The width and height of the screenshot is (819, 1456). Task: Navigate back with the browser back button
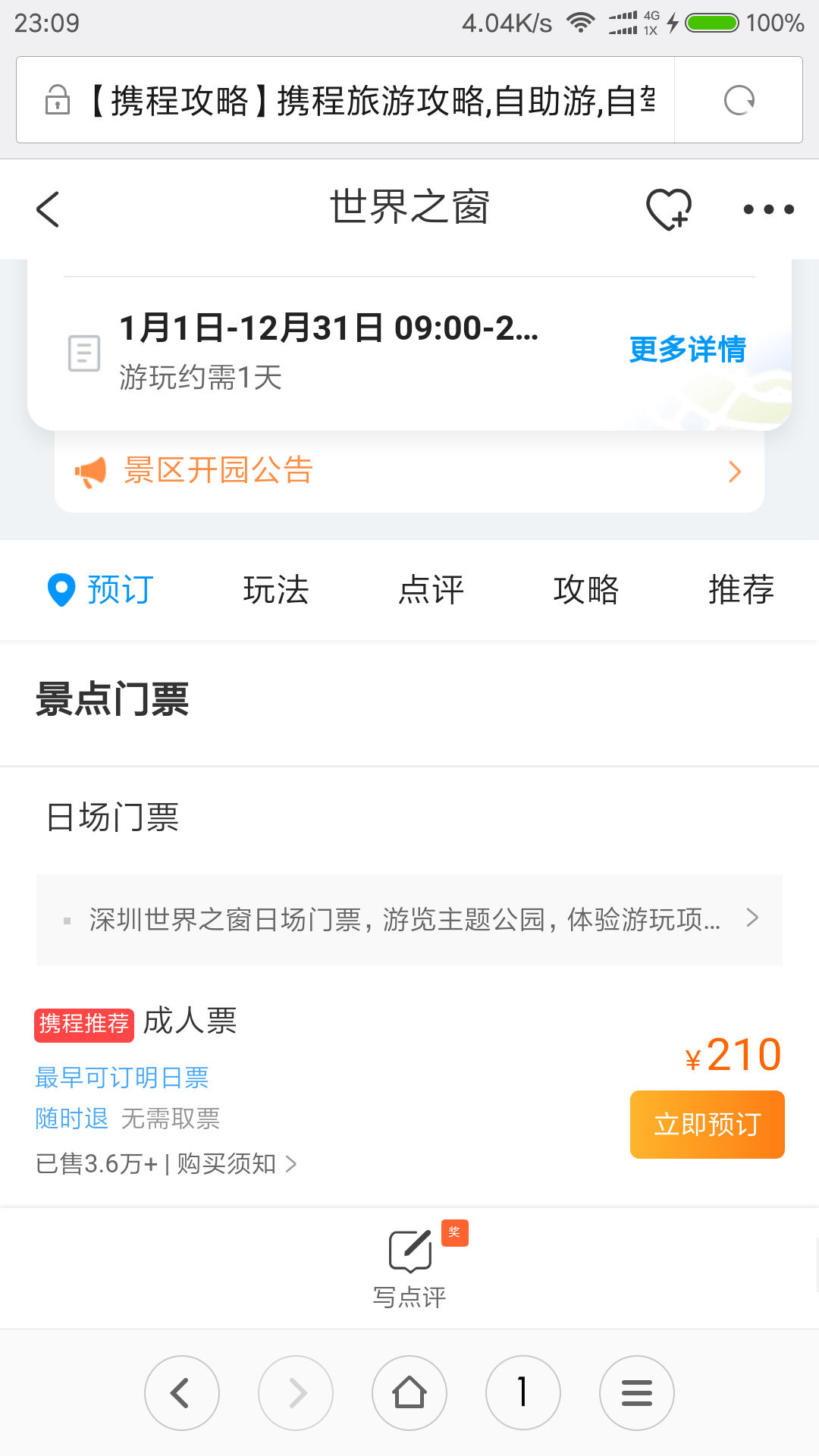coord(182,1393)
